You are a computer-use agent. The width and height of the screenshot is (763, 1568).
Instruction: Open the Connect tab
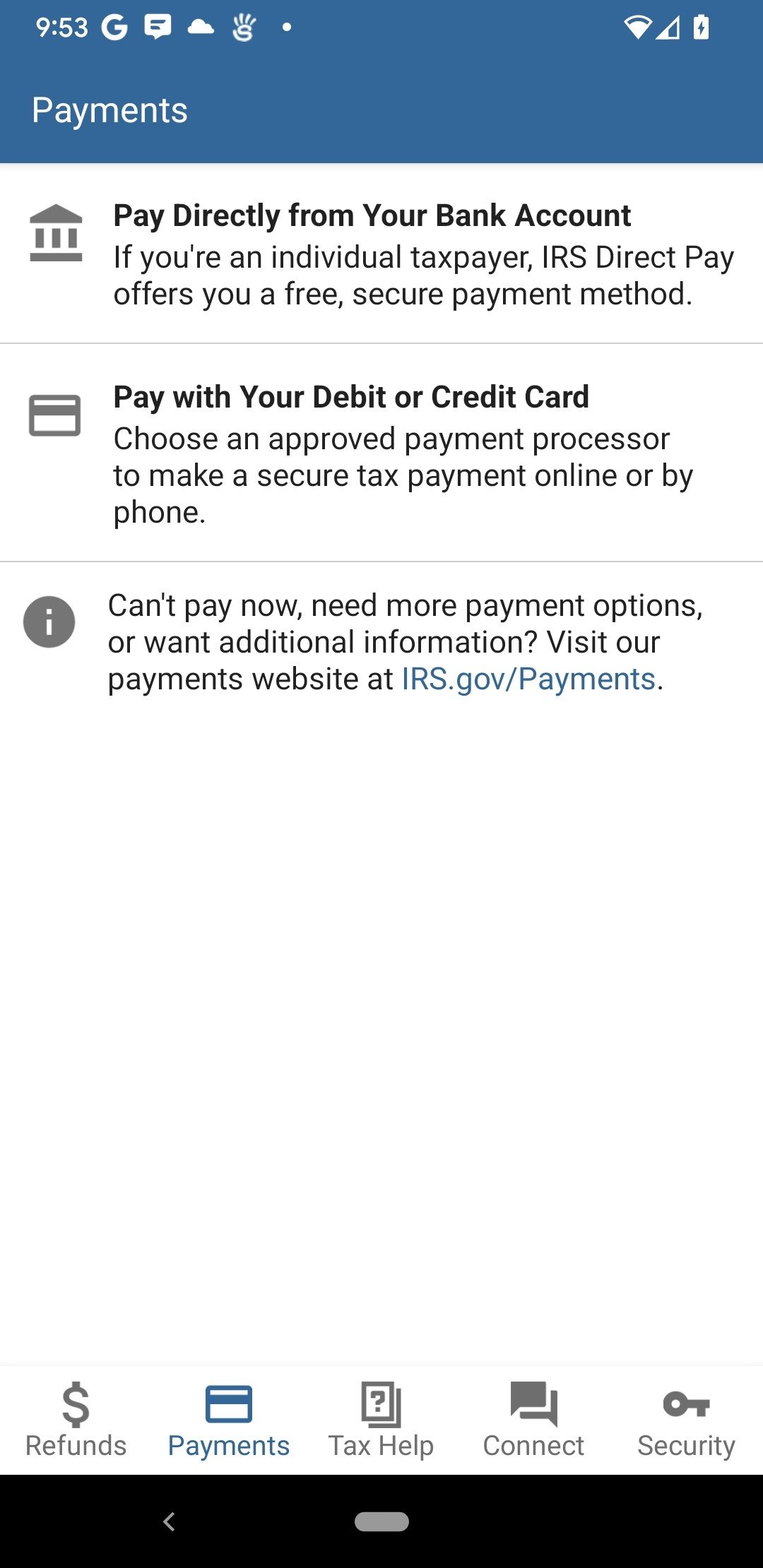point(534,1420)
